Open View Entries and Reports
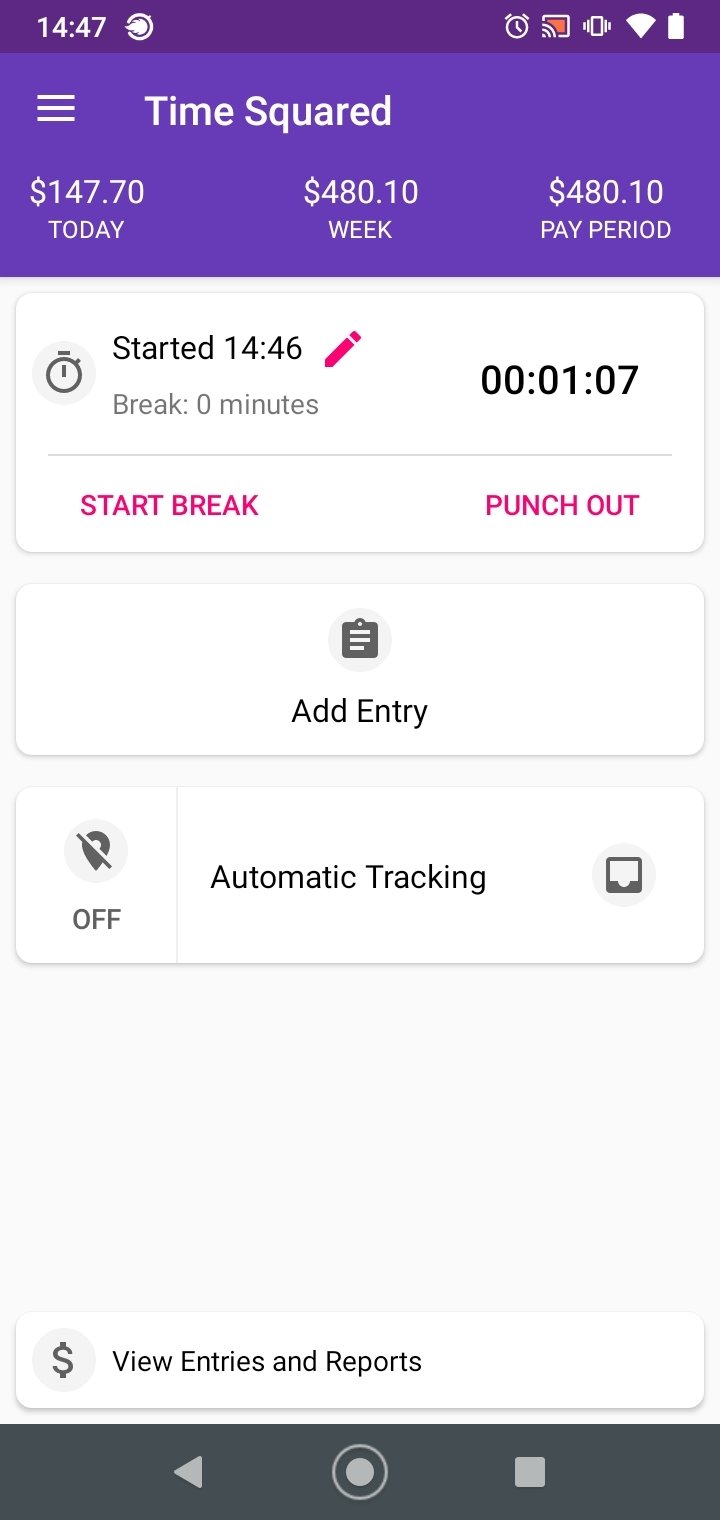 [x=360, y=1361]
